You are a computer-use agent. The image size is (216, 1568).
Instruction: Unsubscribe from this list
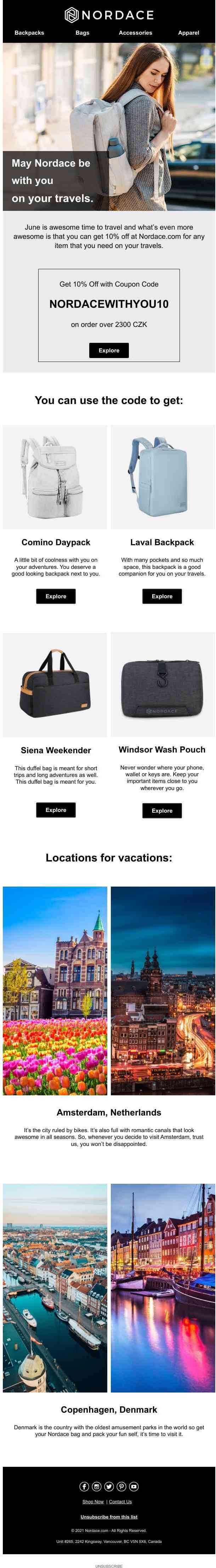[109, 1517]
